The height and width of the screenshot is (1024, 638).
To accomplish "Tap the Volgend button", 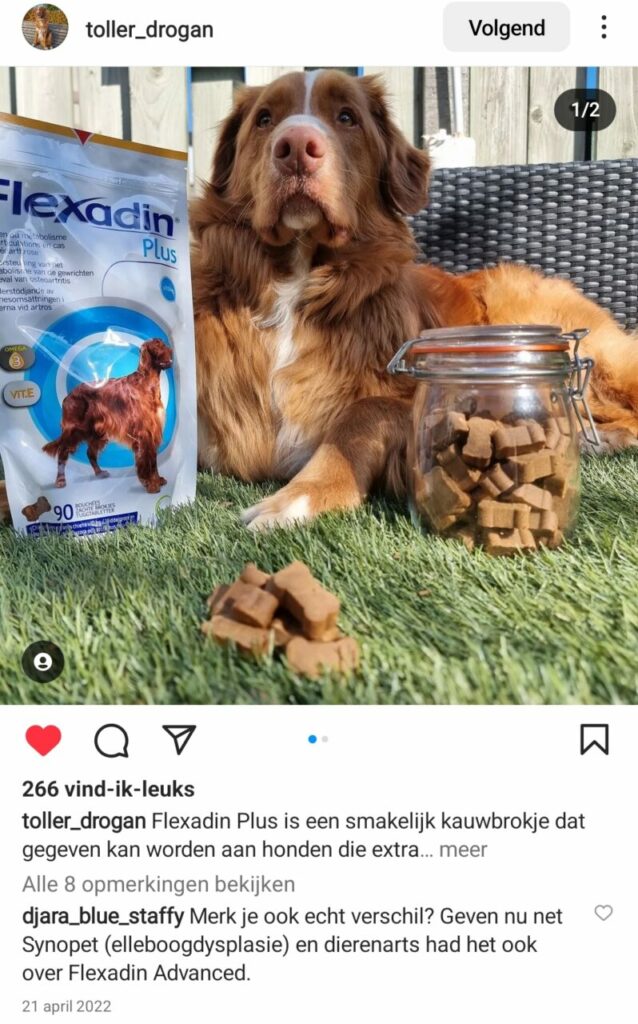I will point(506,28).
